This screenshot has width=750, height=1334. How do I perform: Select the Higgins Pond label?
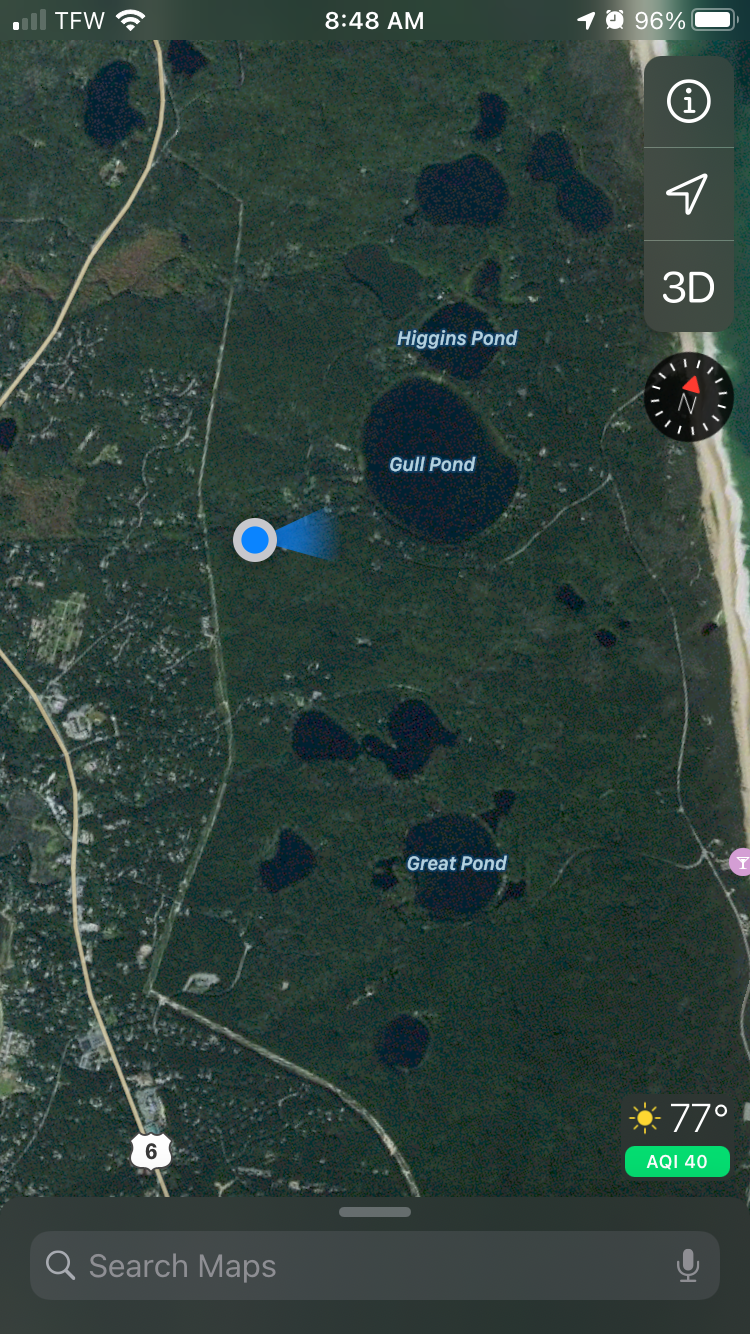point(457,338)
